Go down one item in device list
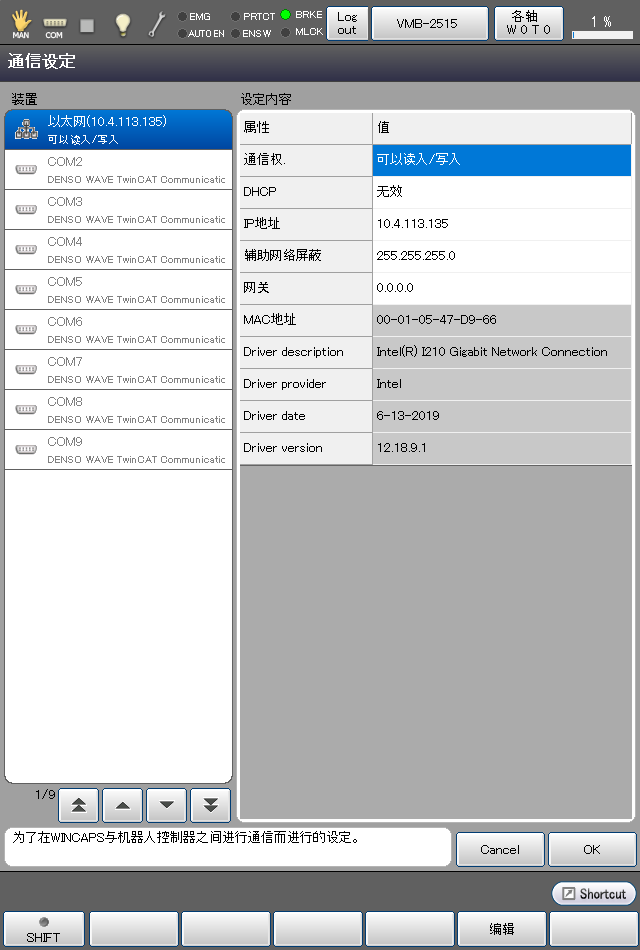This screenshot has width=640, height=950. (x=166, y=805)
